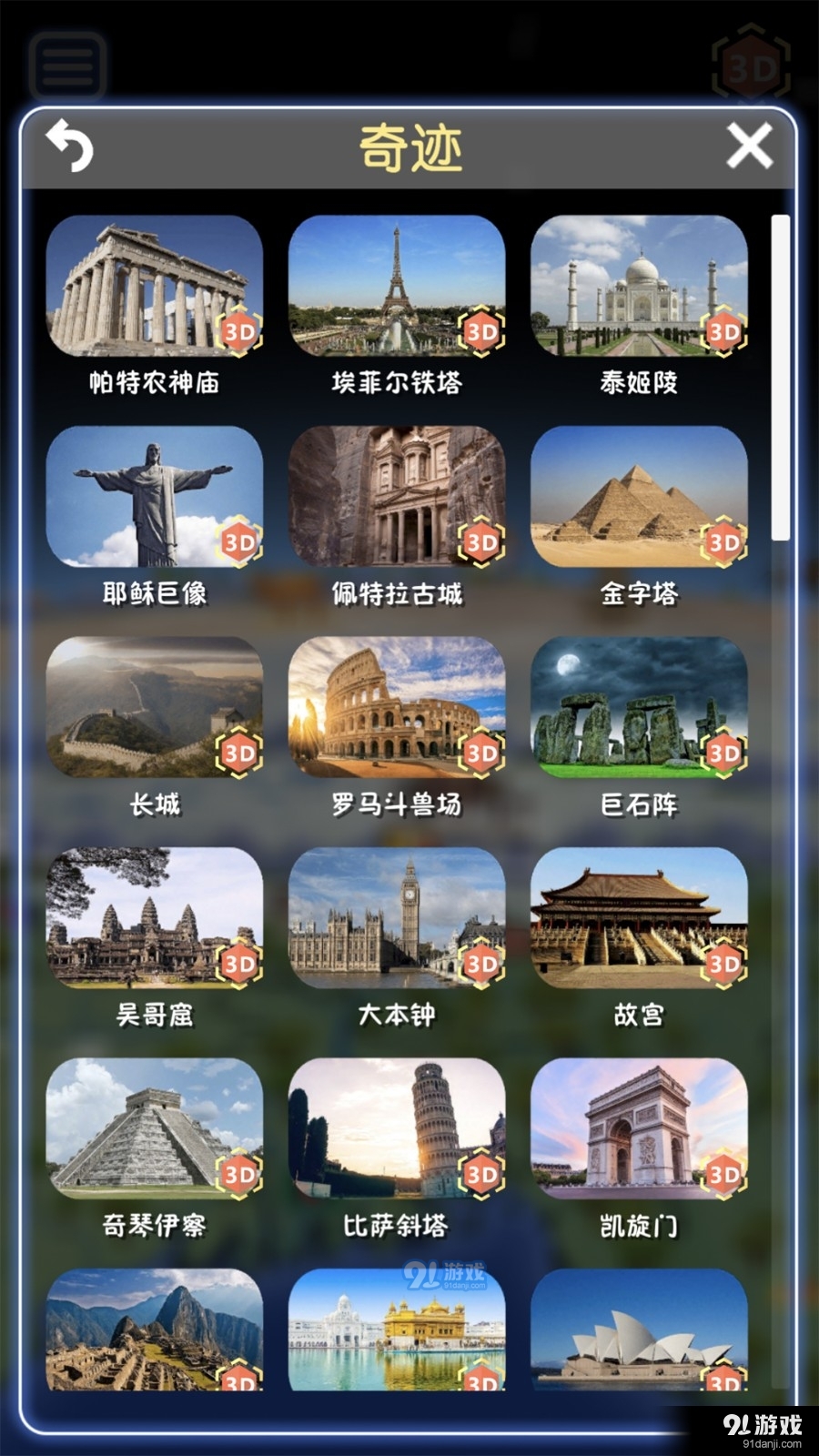Tap the 3D icon on 泰姬陵 thumbnail
Viewport: 819px width, 1456px height.
pos(724,331)
